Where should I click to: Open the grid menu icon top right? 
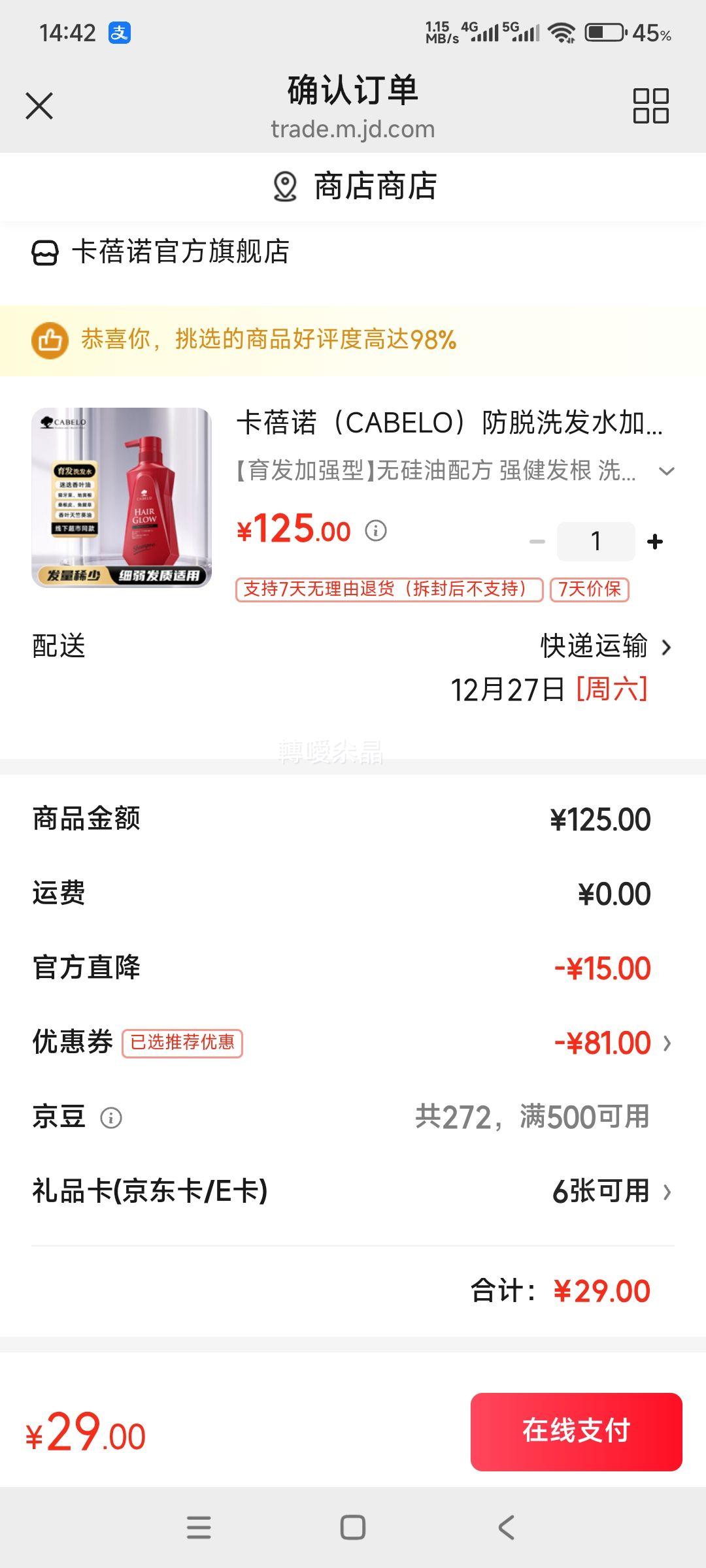coord(650,105)
